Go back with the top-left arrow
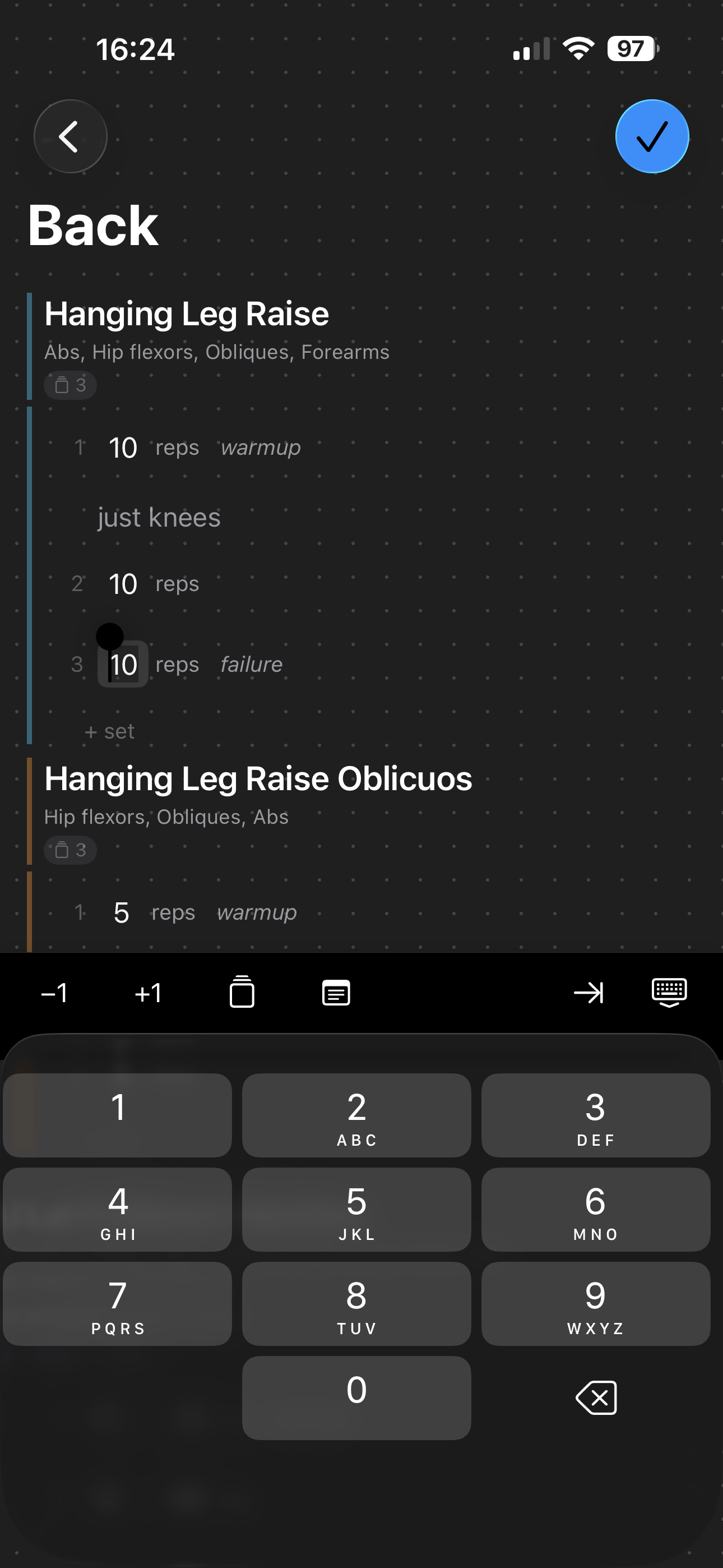723x1568 pixels. click(x=70, y=136)
